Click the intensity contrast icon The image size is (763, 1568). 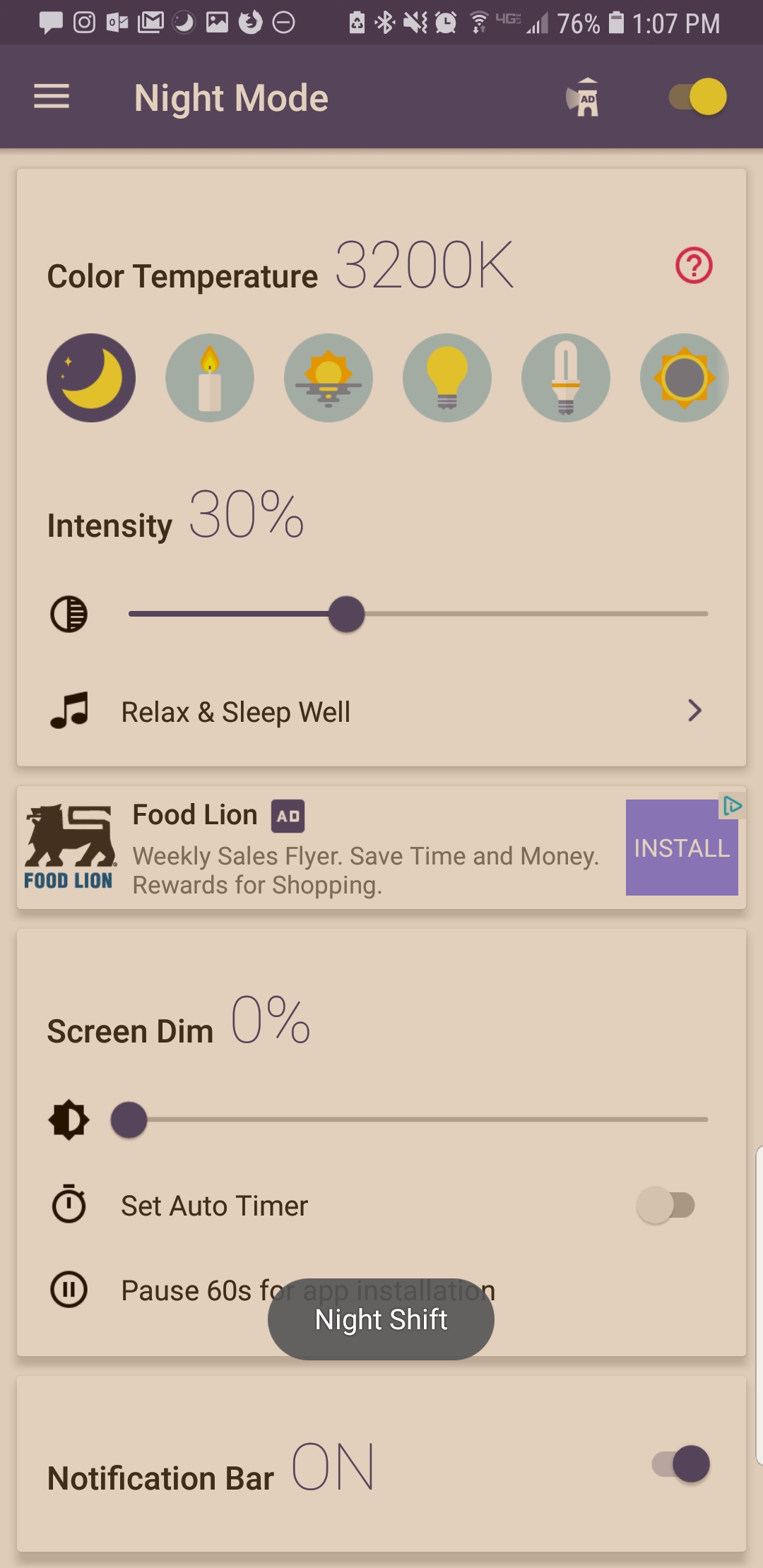click(69, 614)
